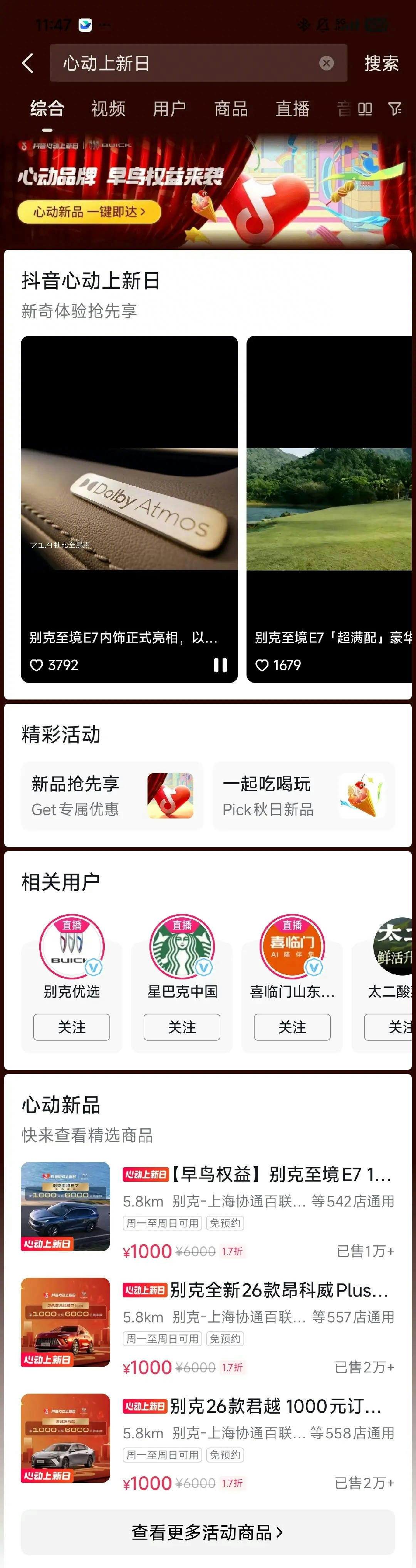Open the 新品抢先享 activity card
416x1568 pixels.
[x=113, y=796]
